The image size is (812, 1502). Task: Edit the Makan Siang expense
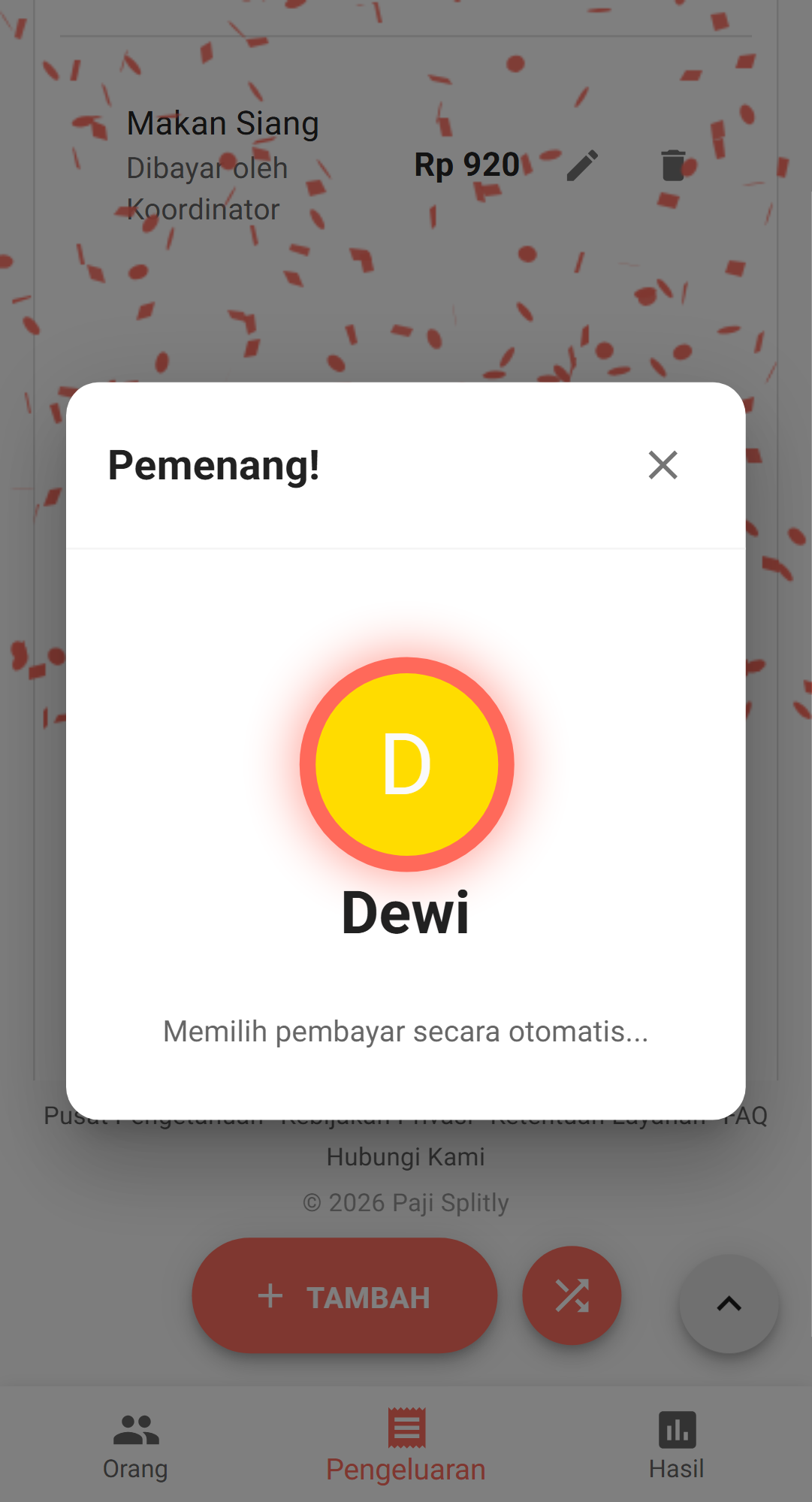tap(582, 165)
